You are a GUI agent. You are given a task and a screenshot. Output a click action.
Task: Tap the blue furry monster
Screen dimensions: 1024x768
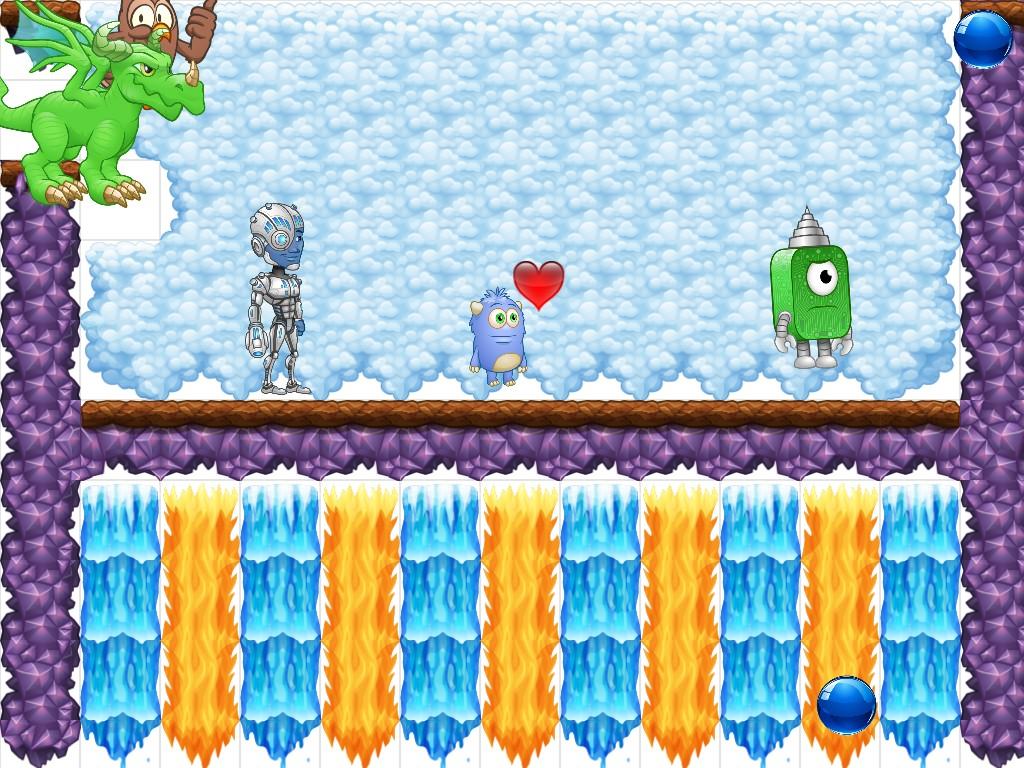[x=497, y=338]
